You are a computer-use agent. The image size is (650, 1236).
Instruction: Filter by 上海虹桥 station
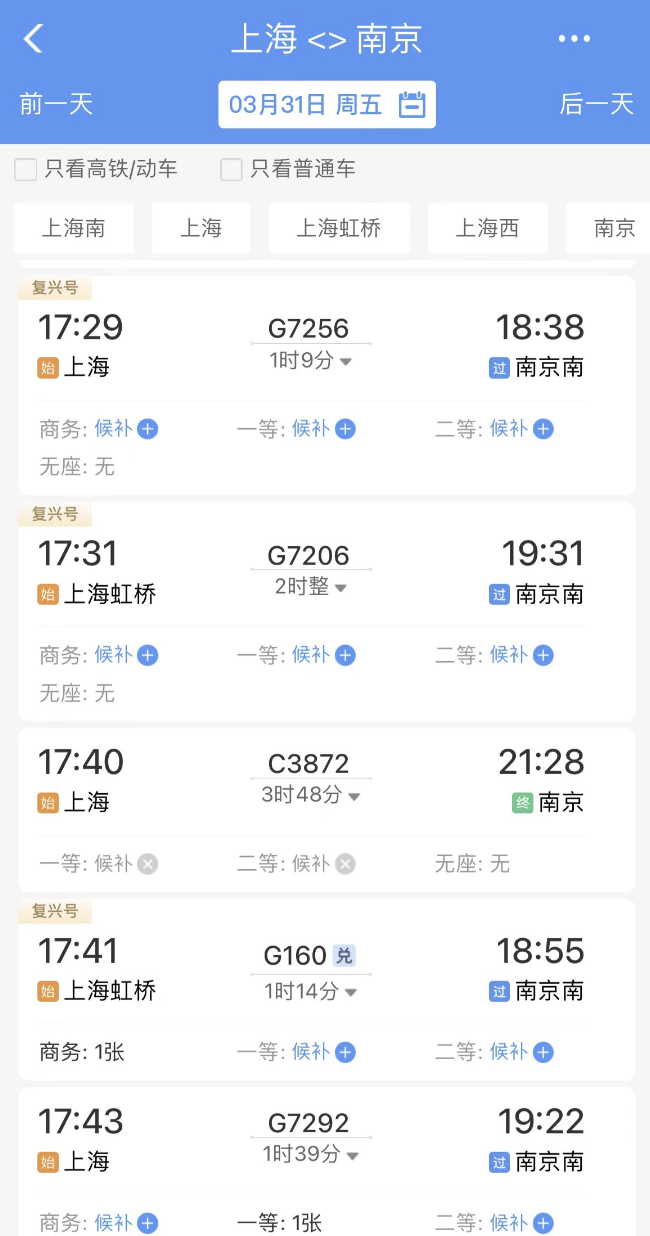339,228
